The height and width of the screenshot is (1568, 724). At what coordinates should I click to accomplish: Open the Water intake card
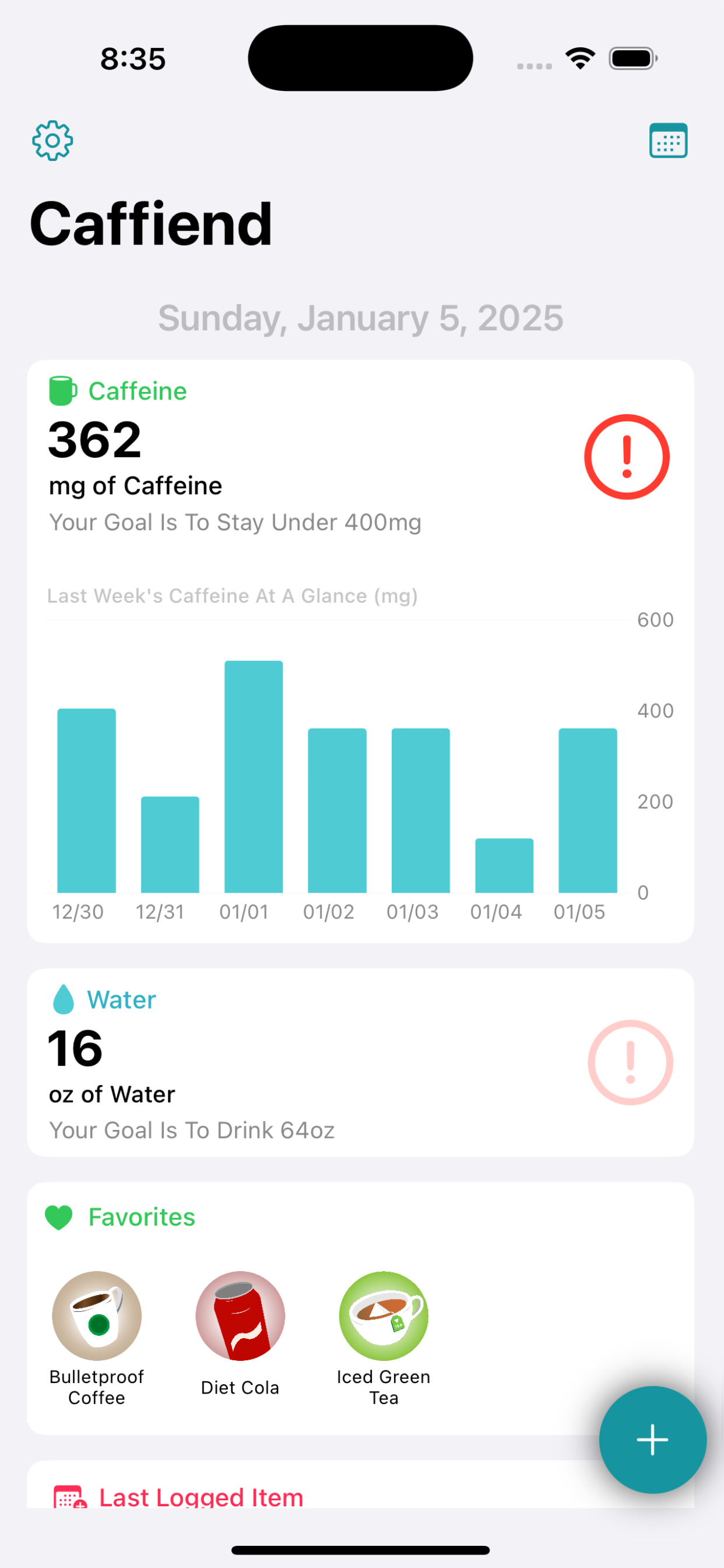(x=304, y=1063)
